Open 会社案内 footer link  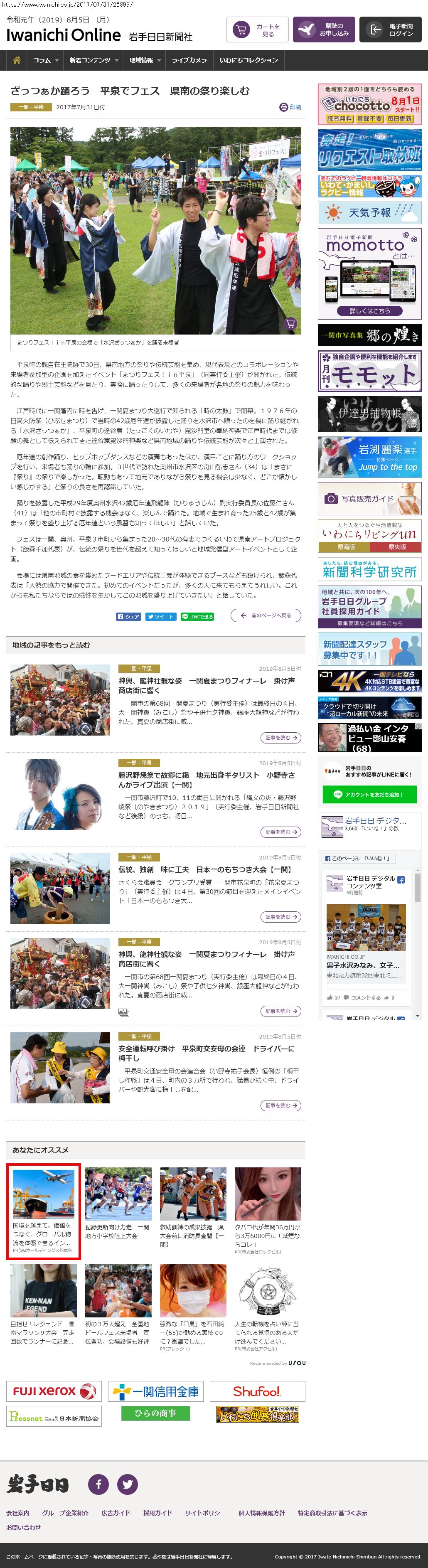click(17, 1513)
